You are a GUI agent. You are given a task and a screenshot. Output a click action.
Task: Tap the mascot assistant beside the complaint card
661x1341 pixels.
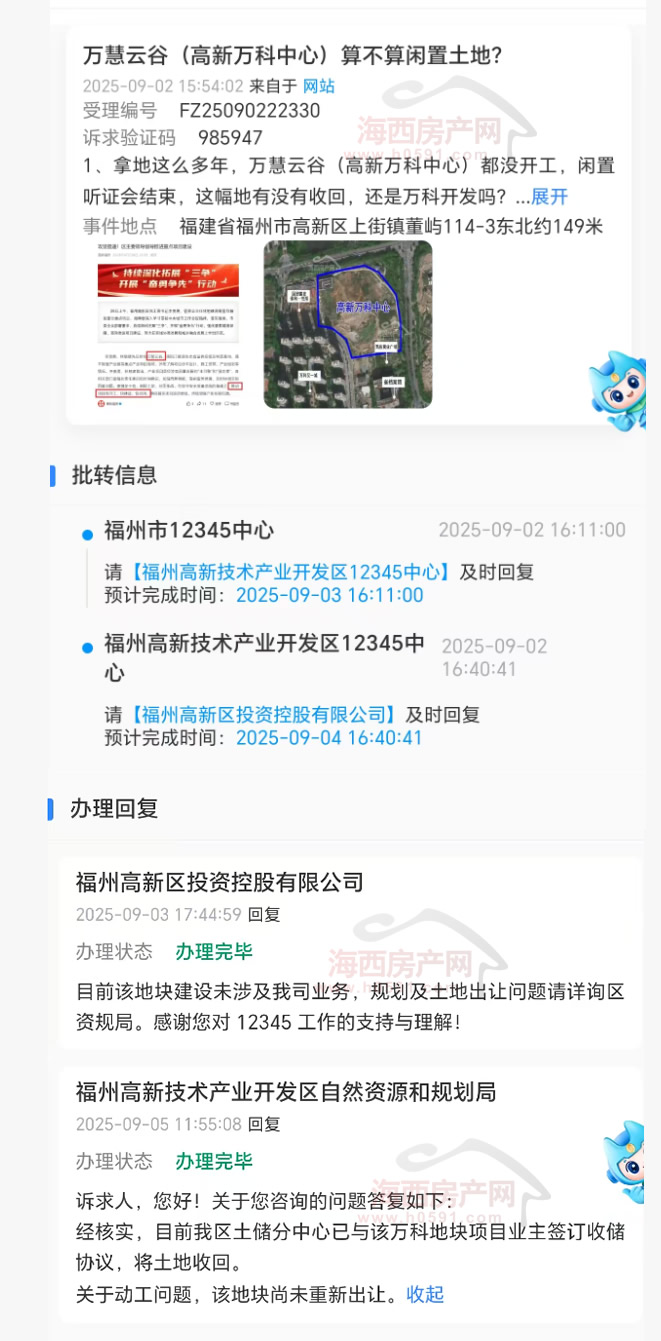pos(620,390)
